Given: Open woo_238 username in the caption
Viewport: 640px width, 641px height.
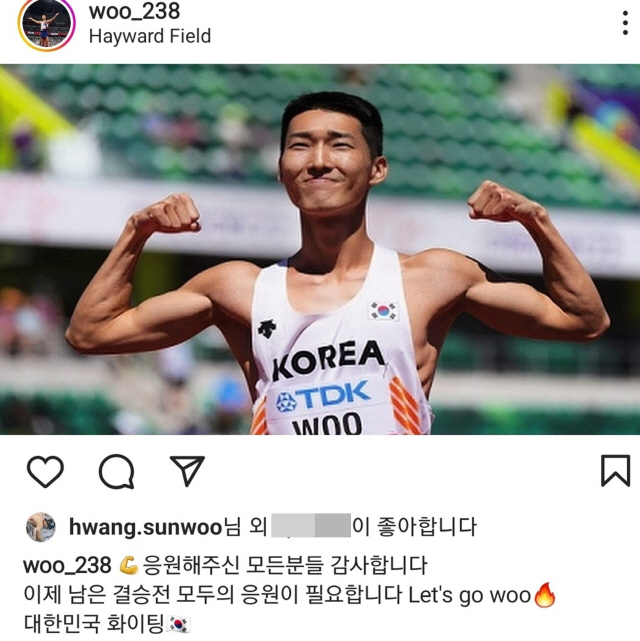Looking at the screenshot, I should pyautogui.click(x=66, y=565).
